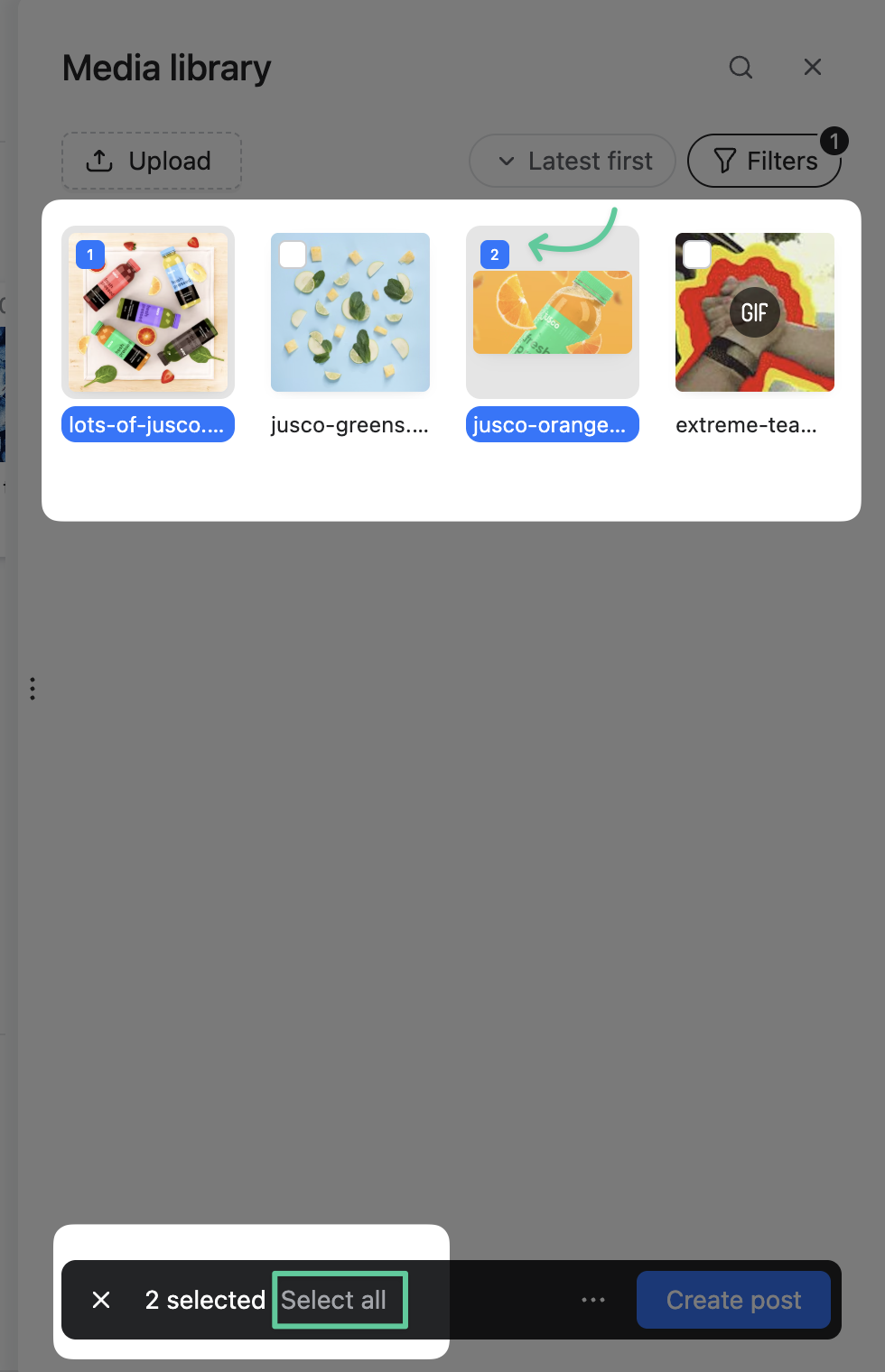Deselect the jusco-orange image
The image size is (885, 1372).
coord(494,255)
